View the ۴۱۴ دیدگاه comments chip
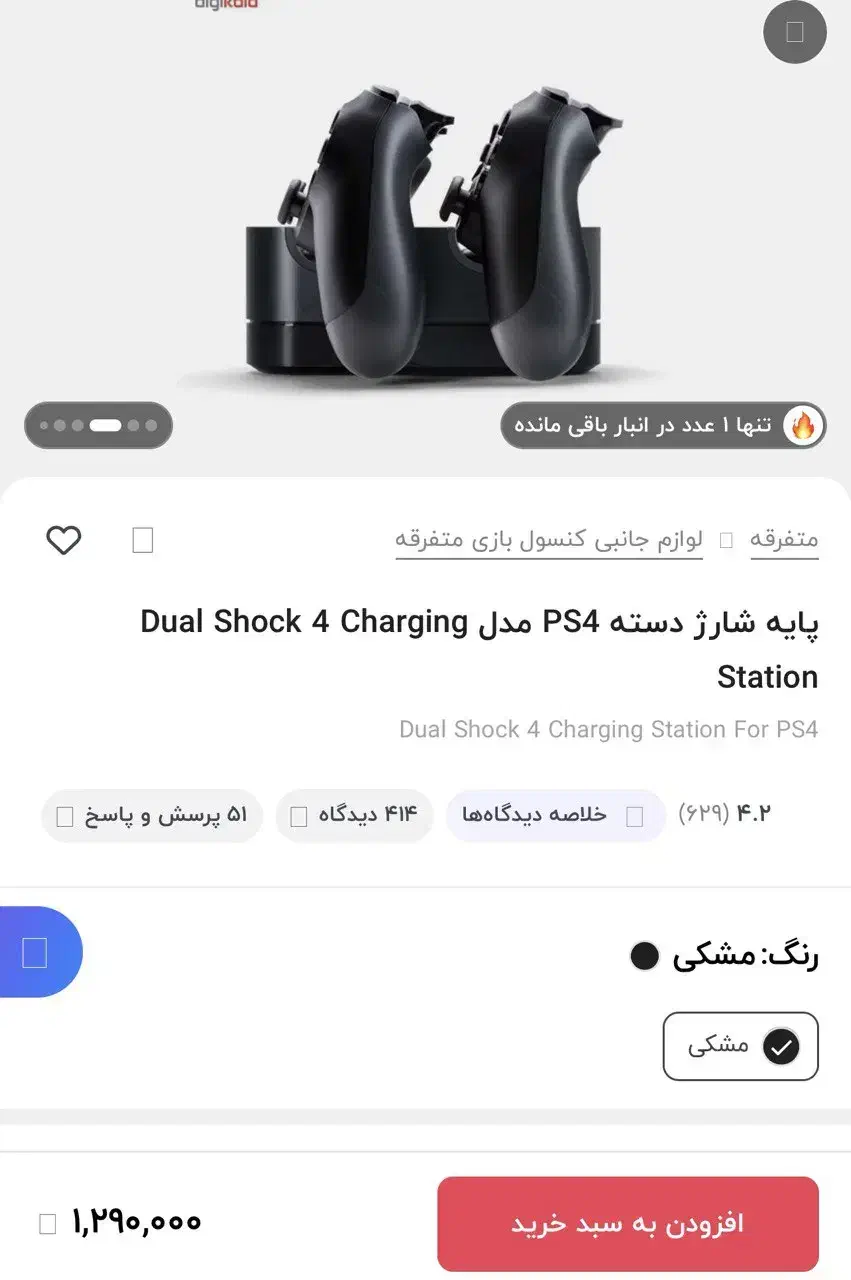Image resolution: width=851 pixels, height=1280 pixels. pos(354,815)
